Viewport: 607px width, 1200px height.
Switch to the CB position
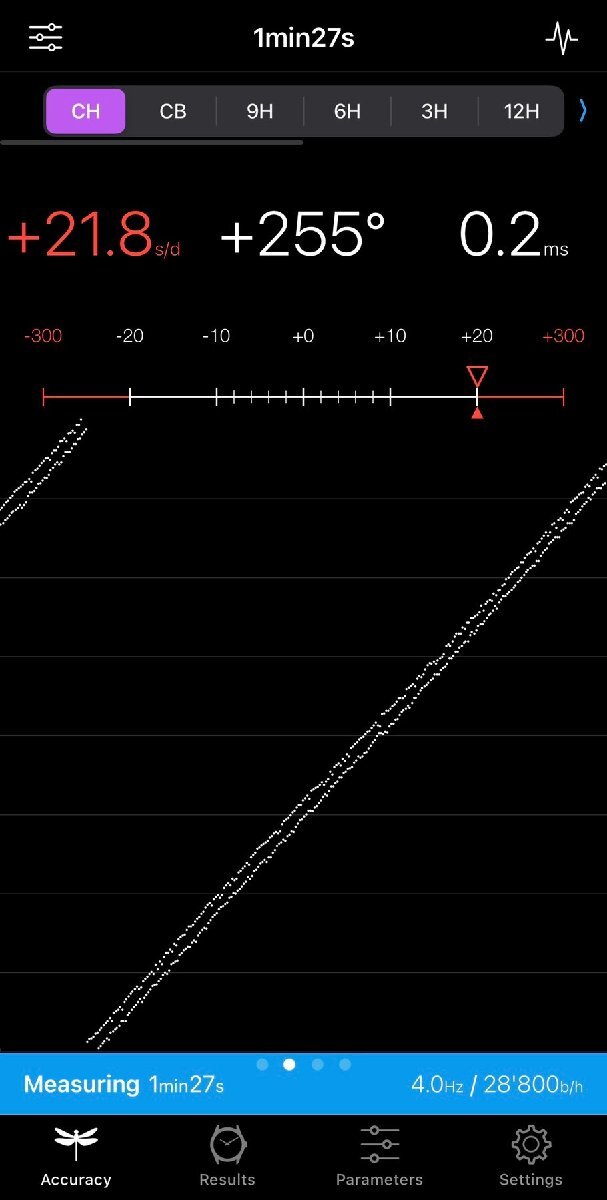coord(173,111)
